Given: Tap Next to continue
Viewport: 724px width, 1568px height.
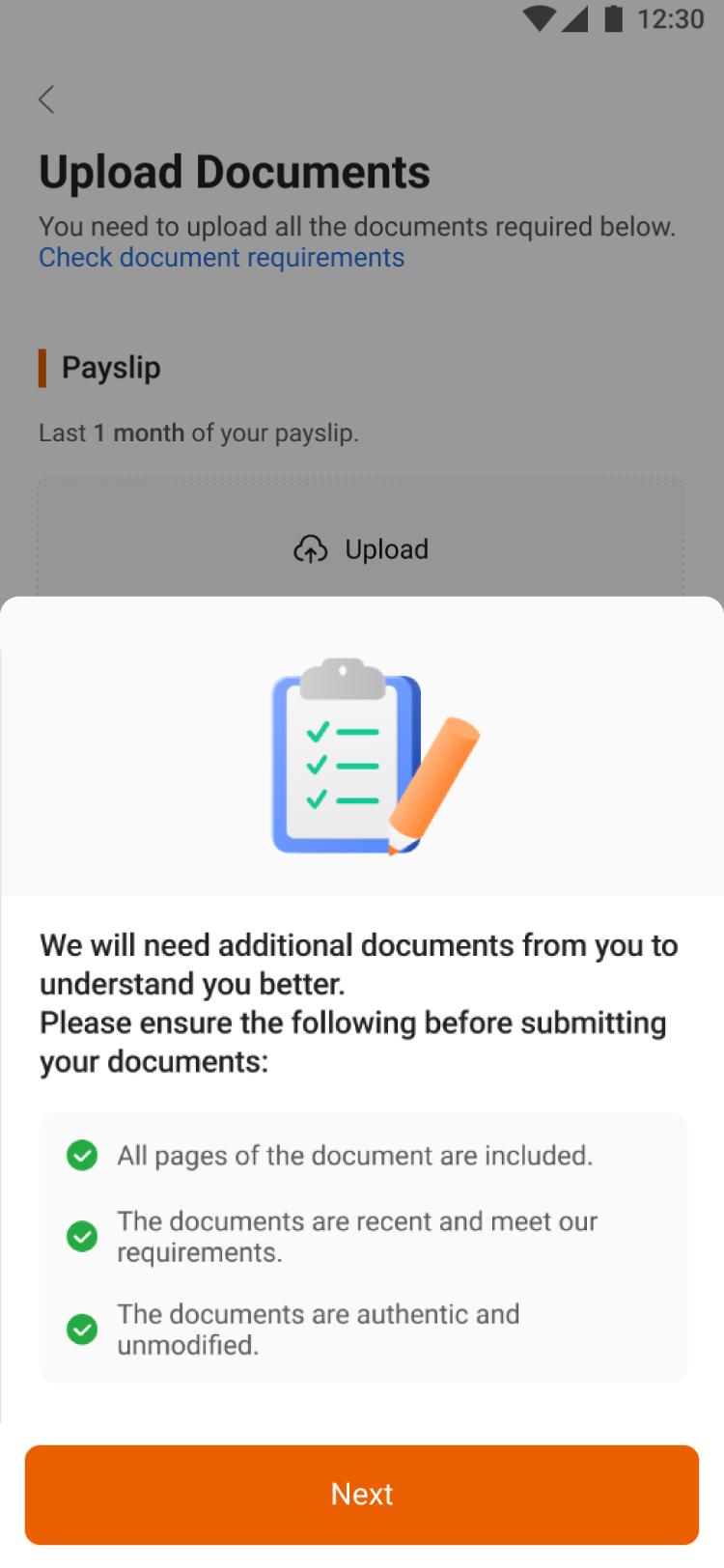Looking at the screenshot, I should click(361, 1493).
